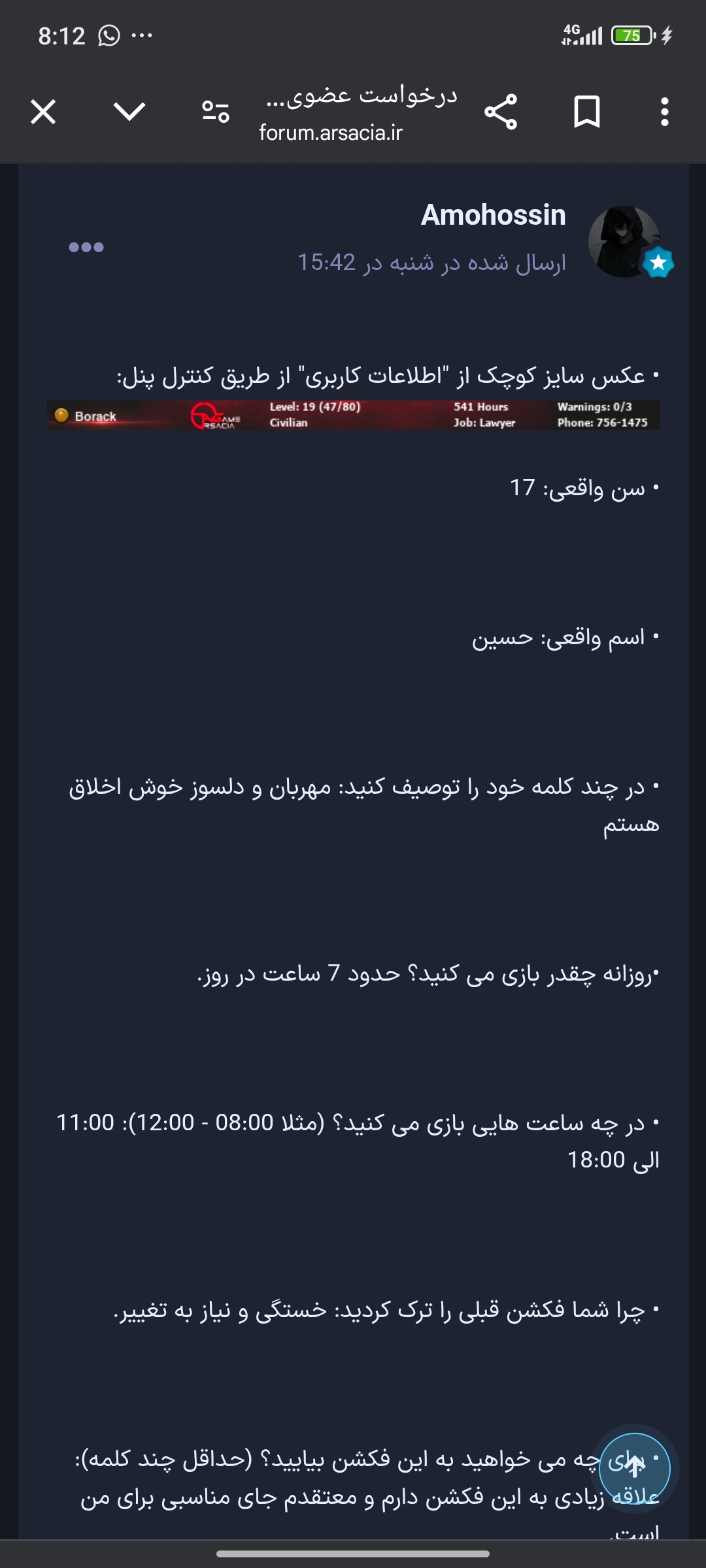Share this forum page
This screenshot has width=706, height=1568.
tap(501, 112)
